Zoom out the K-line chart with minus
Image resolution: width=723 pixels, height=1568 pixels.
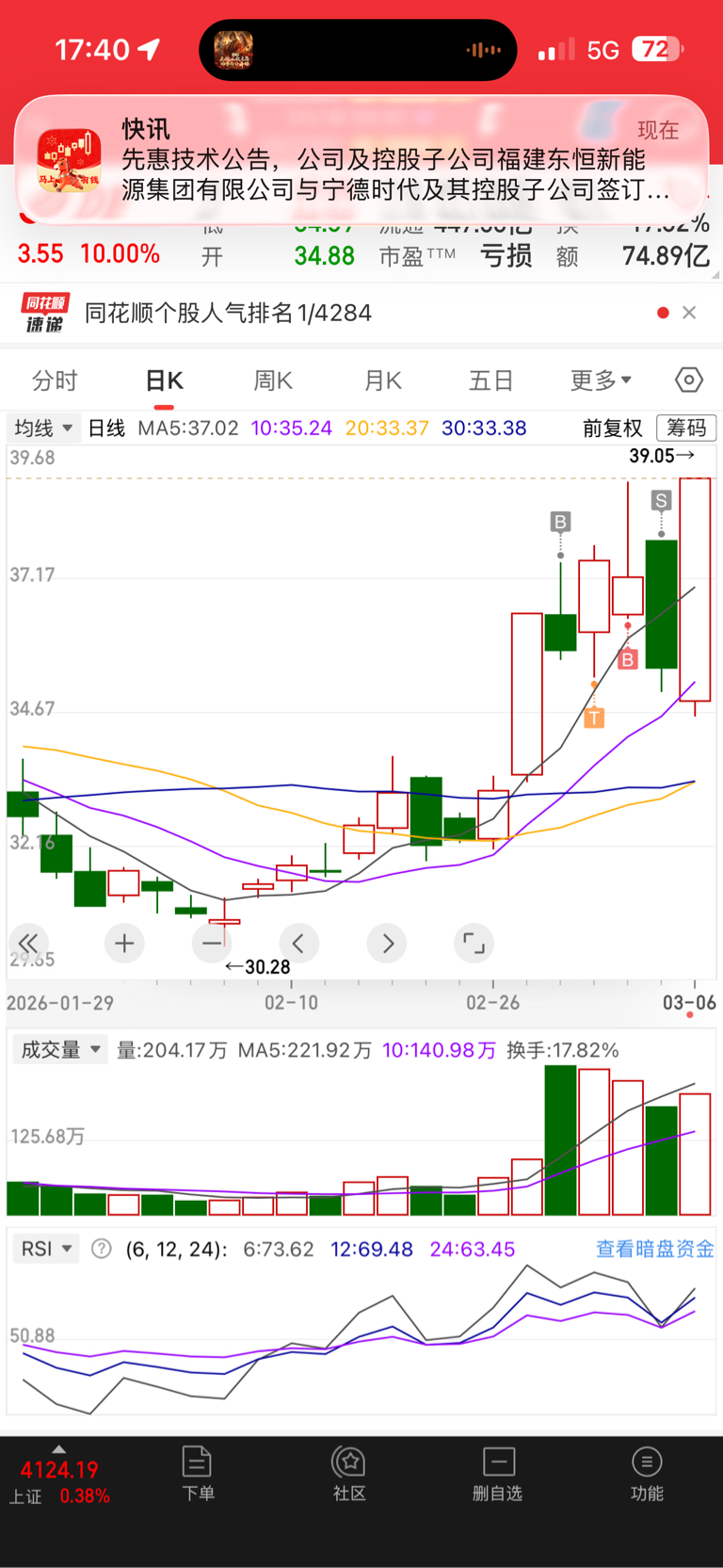213,943
